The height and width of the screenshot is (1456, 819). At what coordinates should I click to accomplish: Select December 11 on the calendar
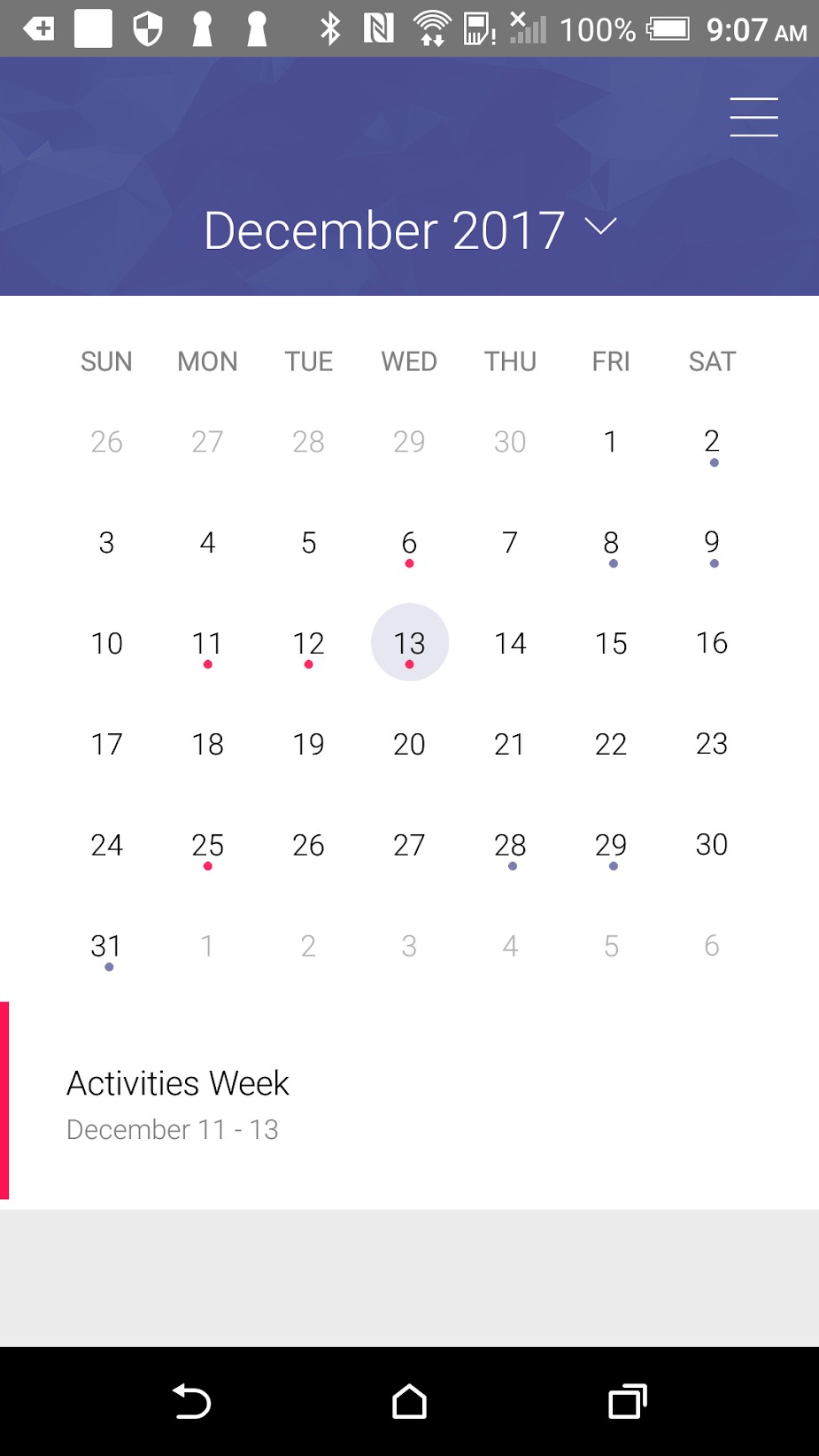click(x=207, y=644)
